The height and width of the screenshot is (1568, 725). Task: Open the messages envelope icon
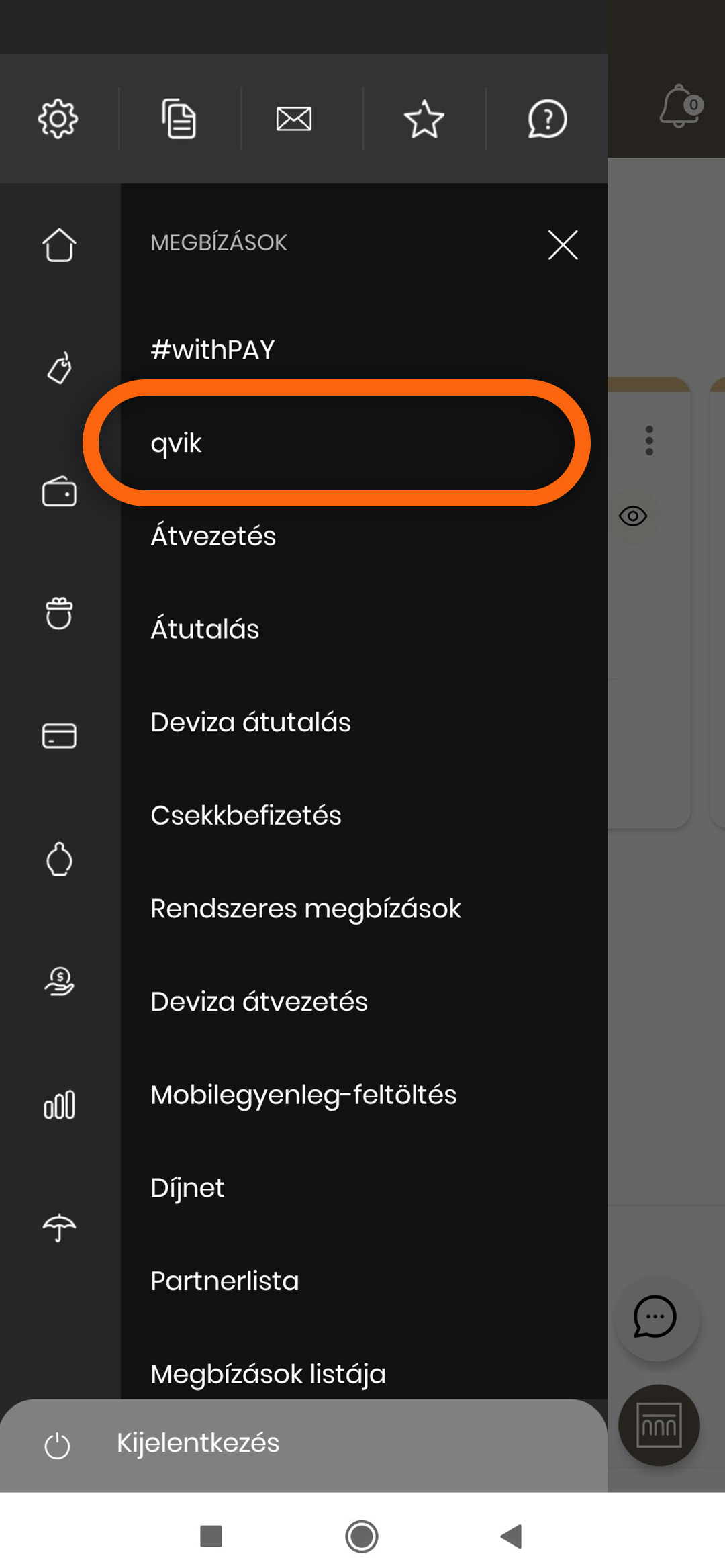(x=294, y=119)
